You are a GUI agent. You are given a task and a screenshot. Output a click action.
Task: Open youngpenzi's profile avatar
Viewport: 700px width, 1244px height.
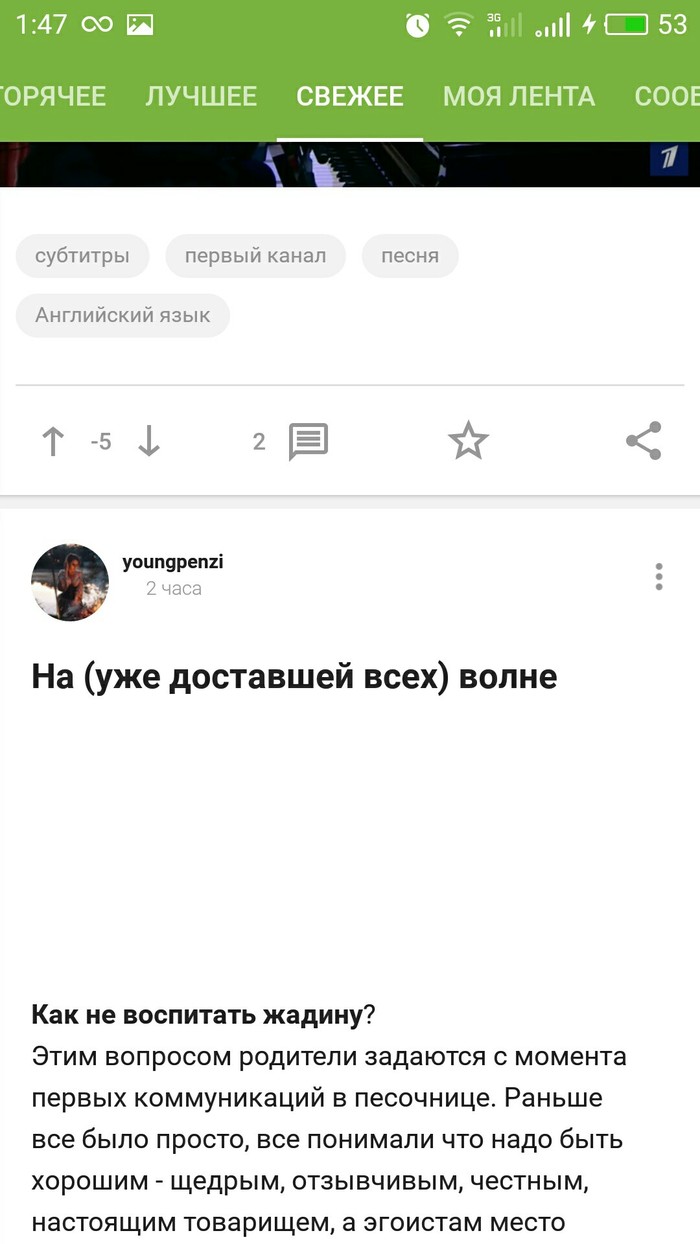pyautogui.click(x=70, y=582)
